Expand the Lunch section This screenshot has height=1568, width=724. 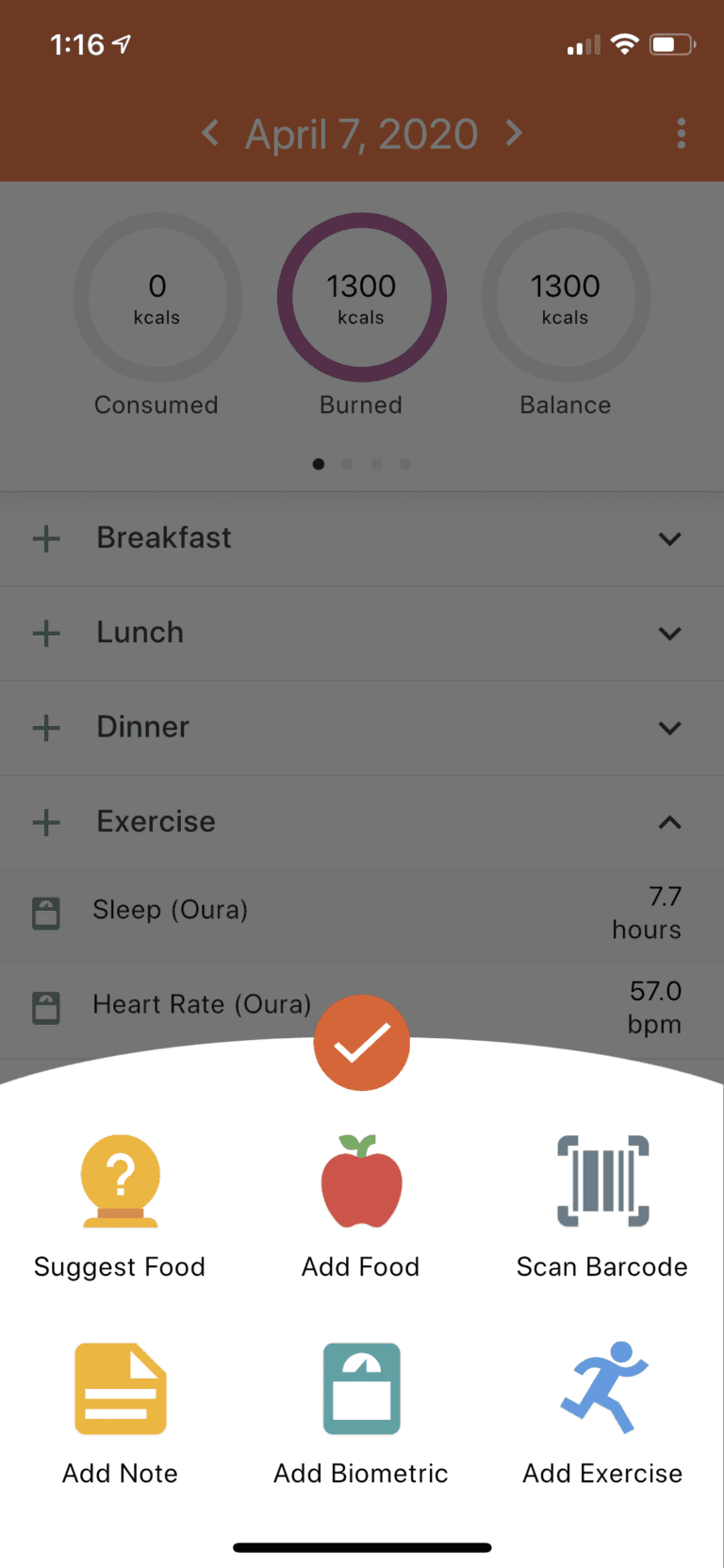point(670,633)
